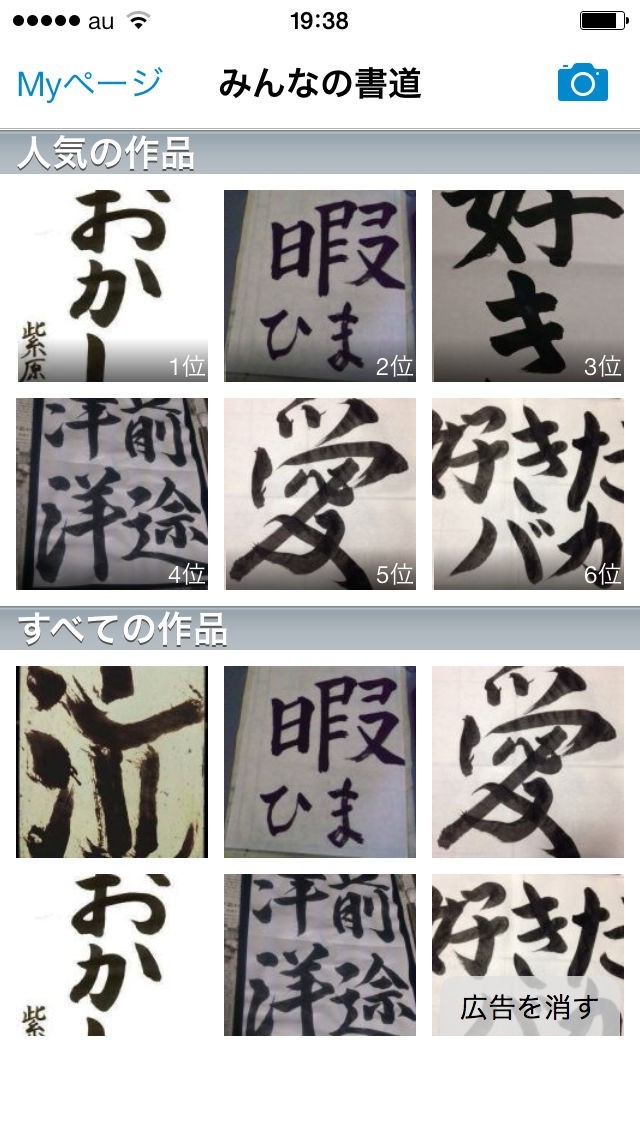
Task: Open the 2位 ranked 暇 calligraphy
Action: pos(320,285)
